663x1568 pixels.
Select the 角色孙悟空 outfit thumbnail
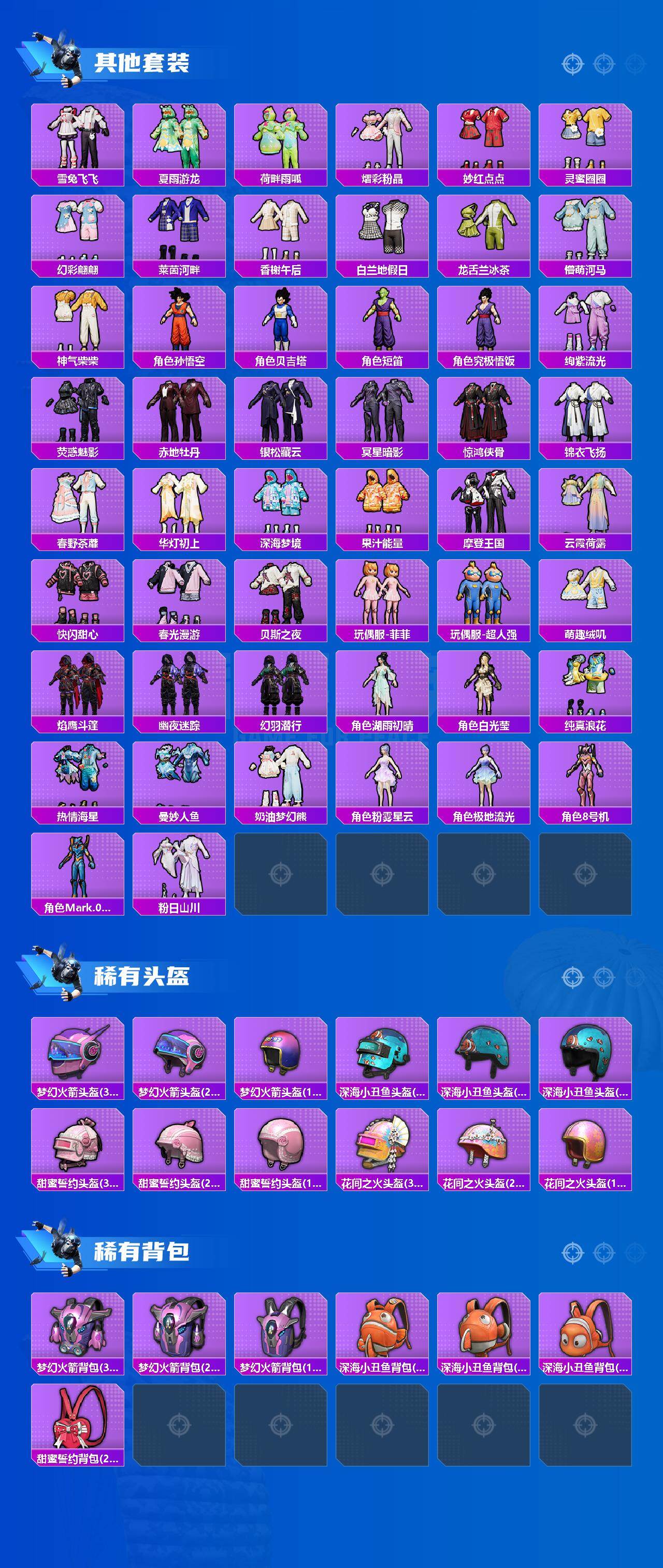(180, 323)
